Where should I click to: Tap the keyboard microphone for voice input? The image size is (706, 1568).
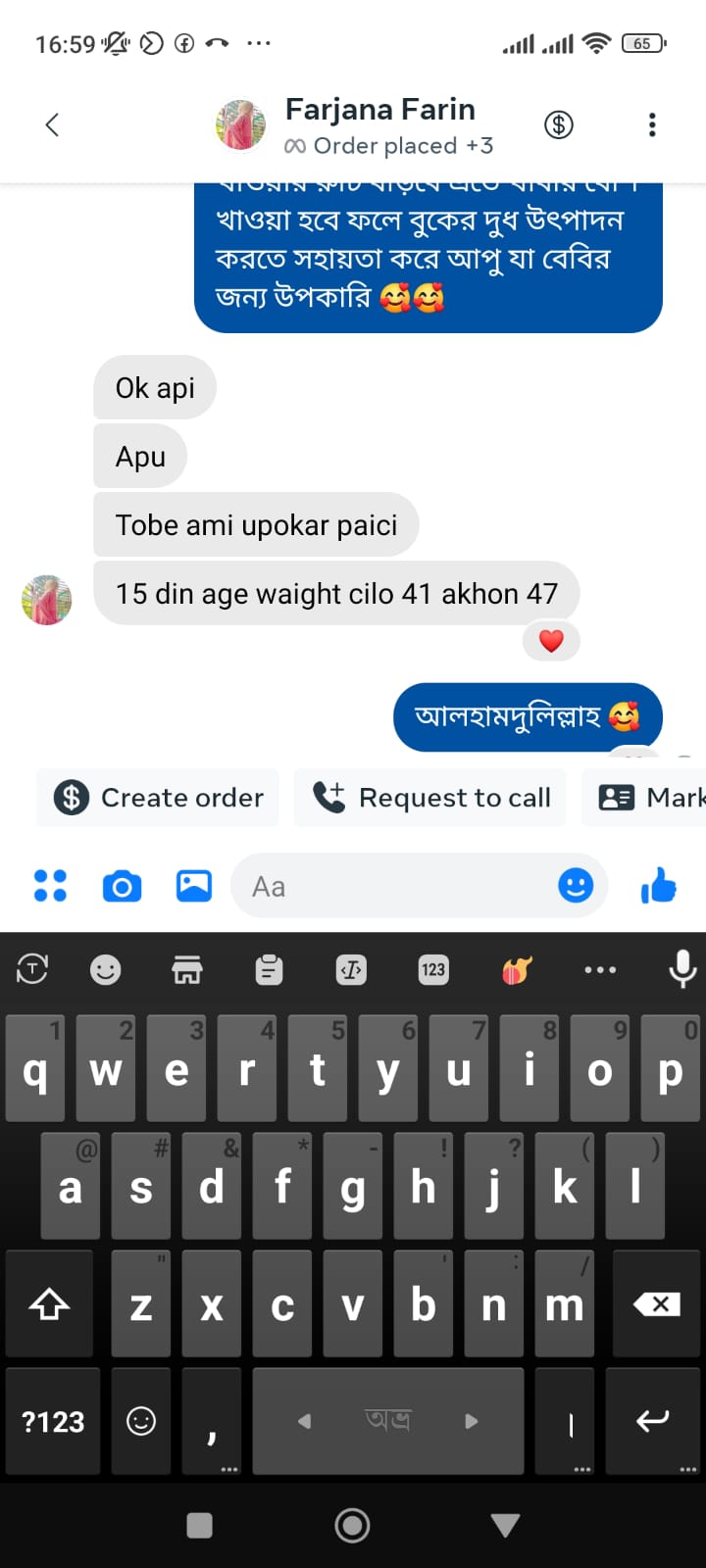coord(681,969)
